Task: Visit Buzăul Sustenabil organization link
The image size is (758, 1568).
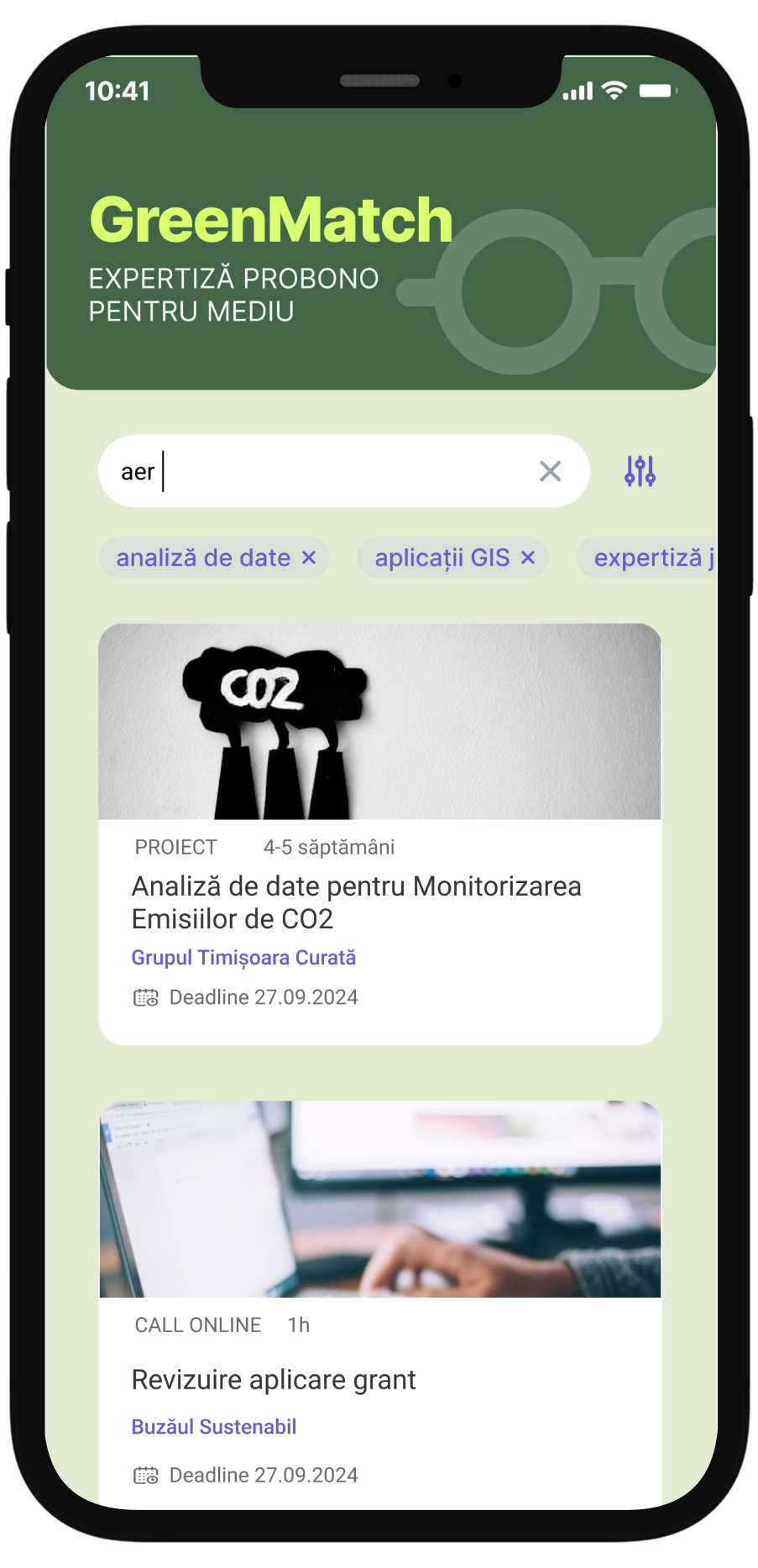Action: pos(214,1427)
